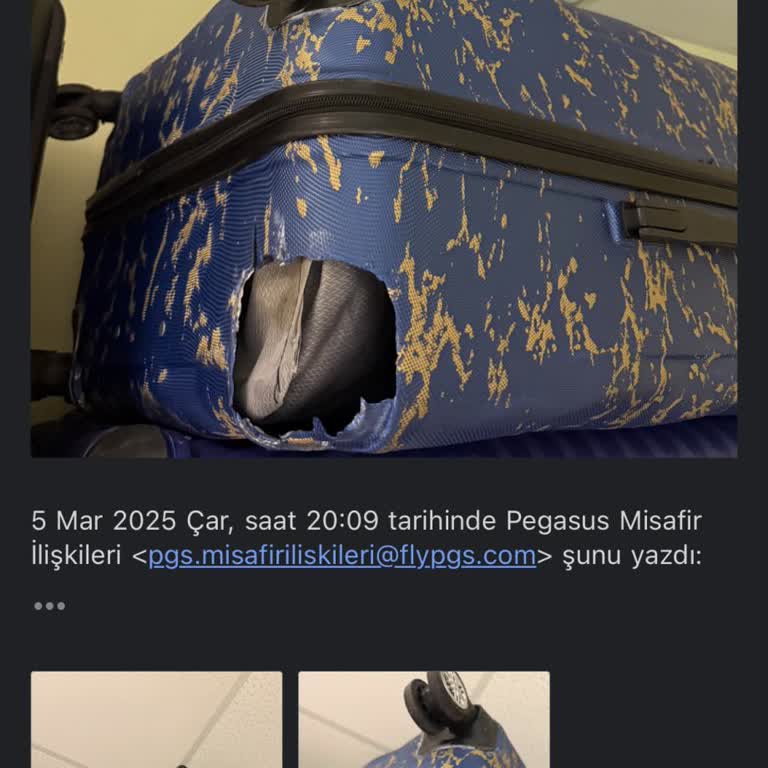Viewport: 768px width, 768px height.
Task: Open the large damaged suitcase photo
Action: click(384, 228)
